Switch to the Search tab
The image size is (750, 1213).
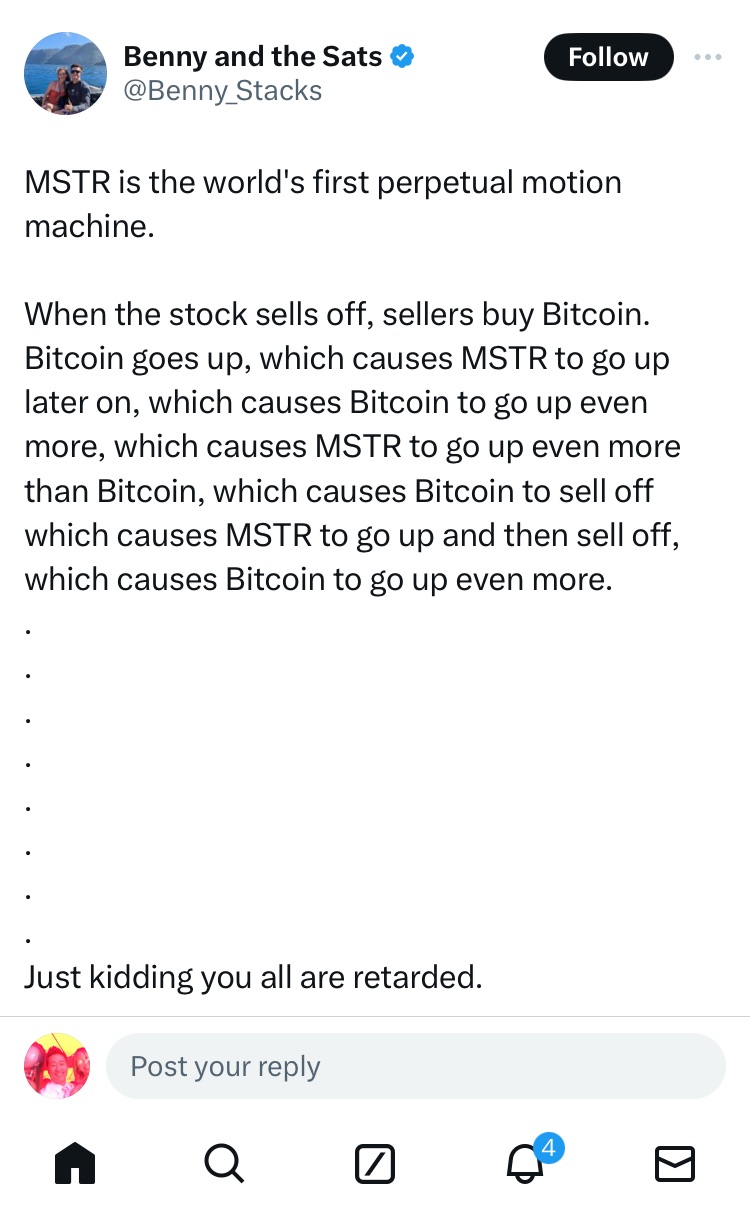click(x=223, y=1163)
